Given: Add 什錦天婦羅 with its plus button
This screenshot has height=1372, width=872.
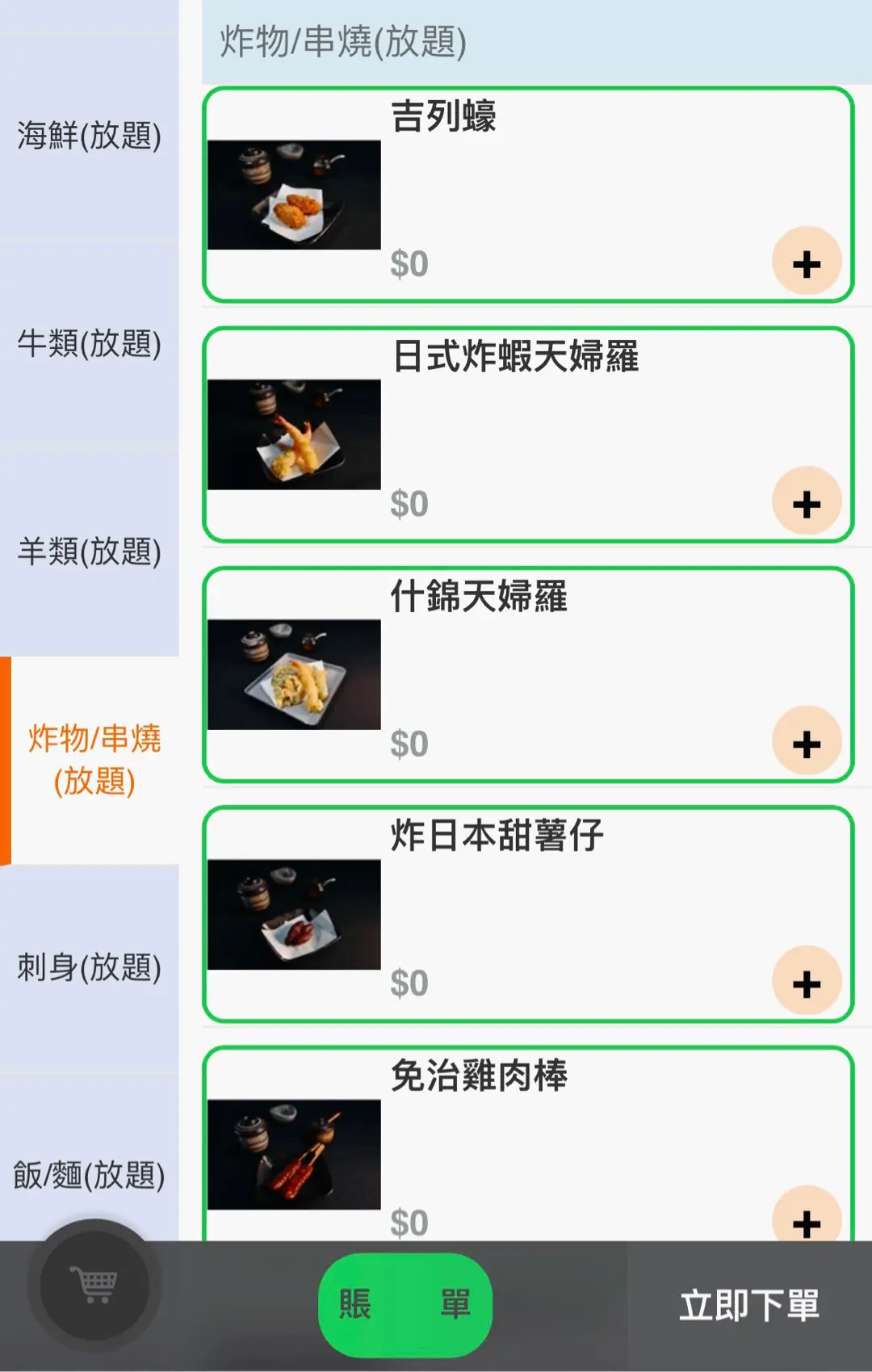Looking at the screenshot, I should point(806,743).
